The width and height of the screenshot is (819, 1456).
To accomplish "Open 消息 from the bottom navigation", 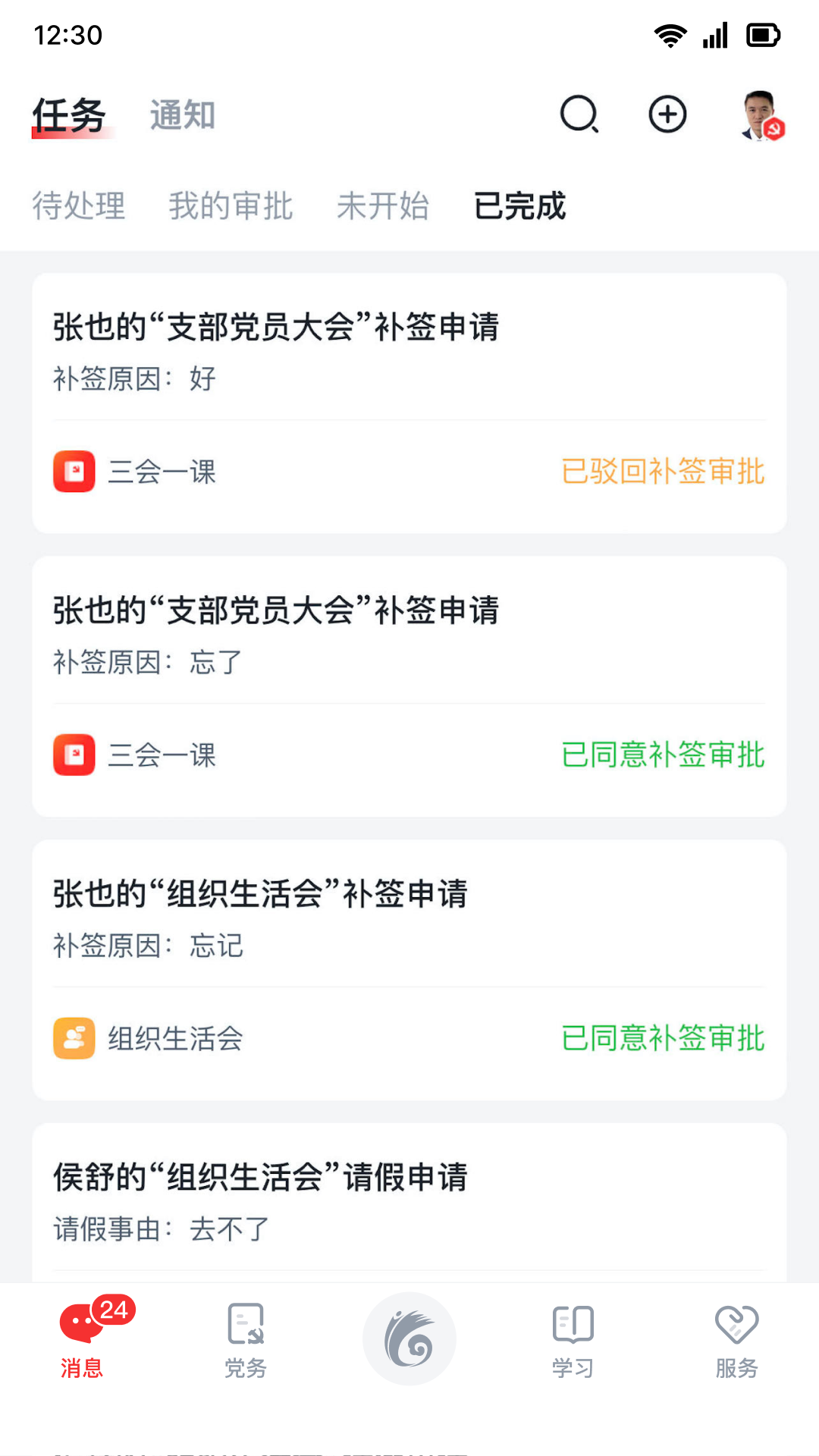I will click(82, 1342).
